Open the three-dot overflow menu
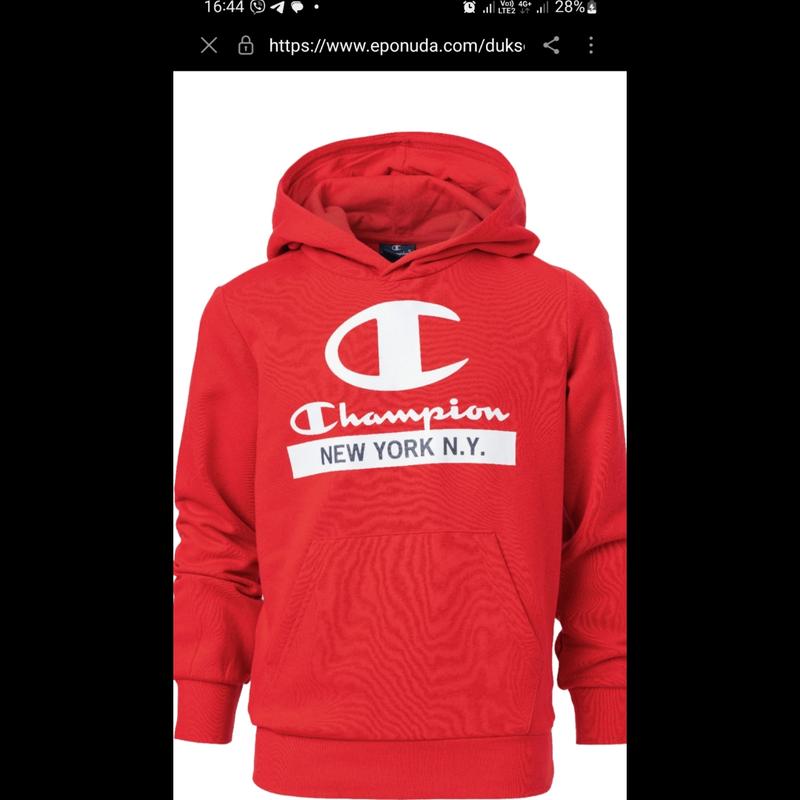 [591, 45]
